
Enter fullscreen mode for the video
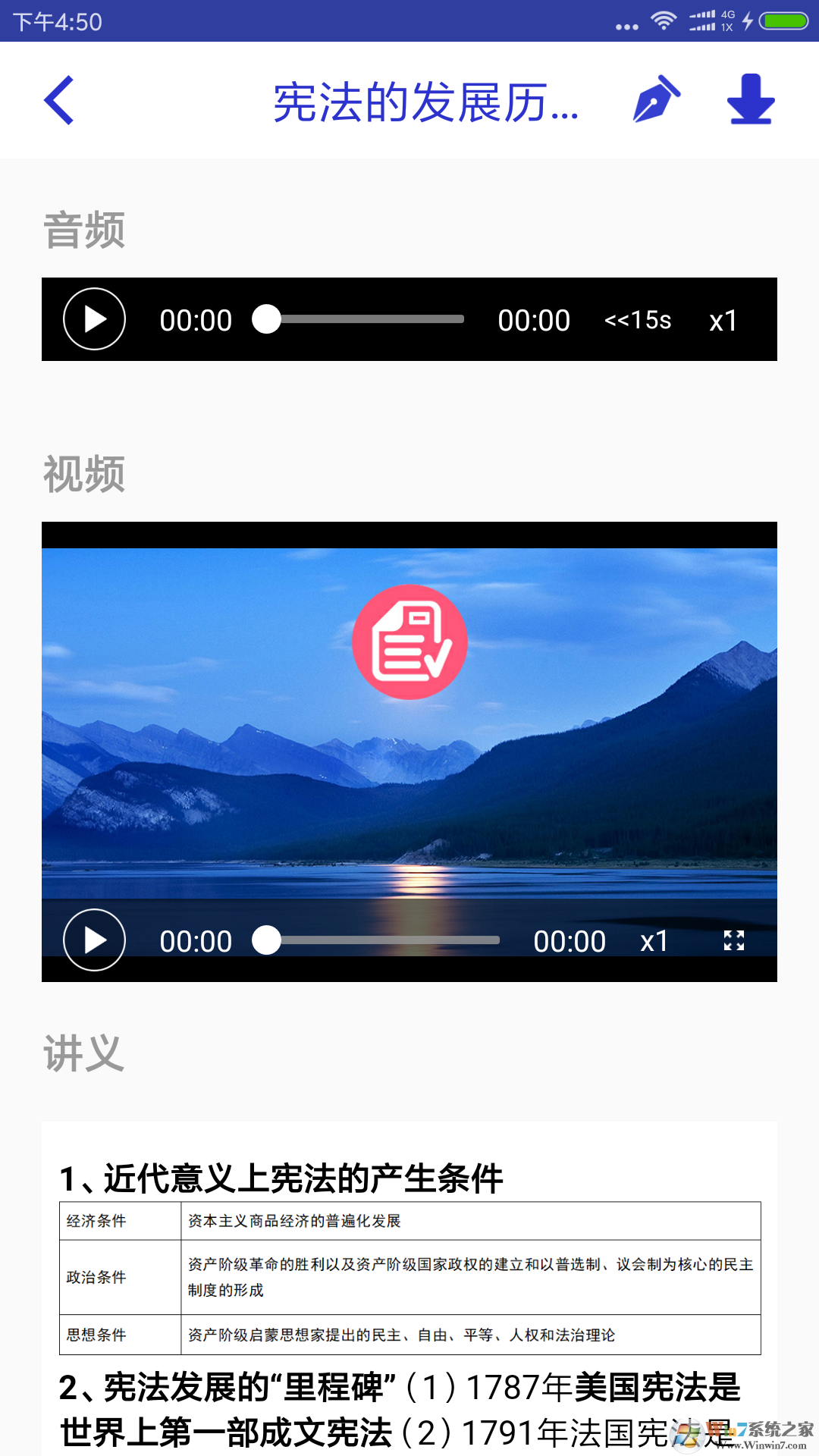(733, 940)
